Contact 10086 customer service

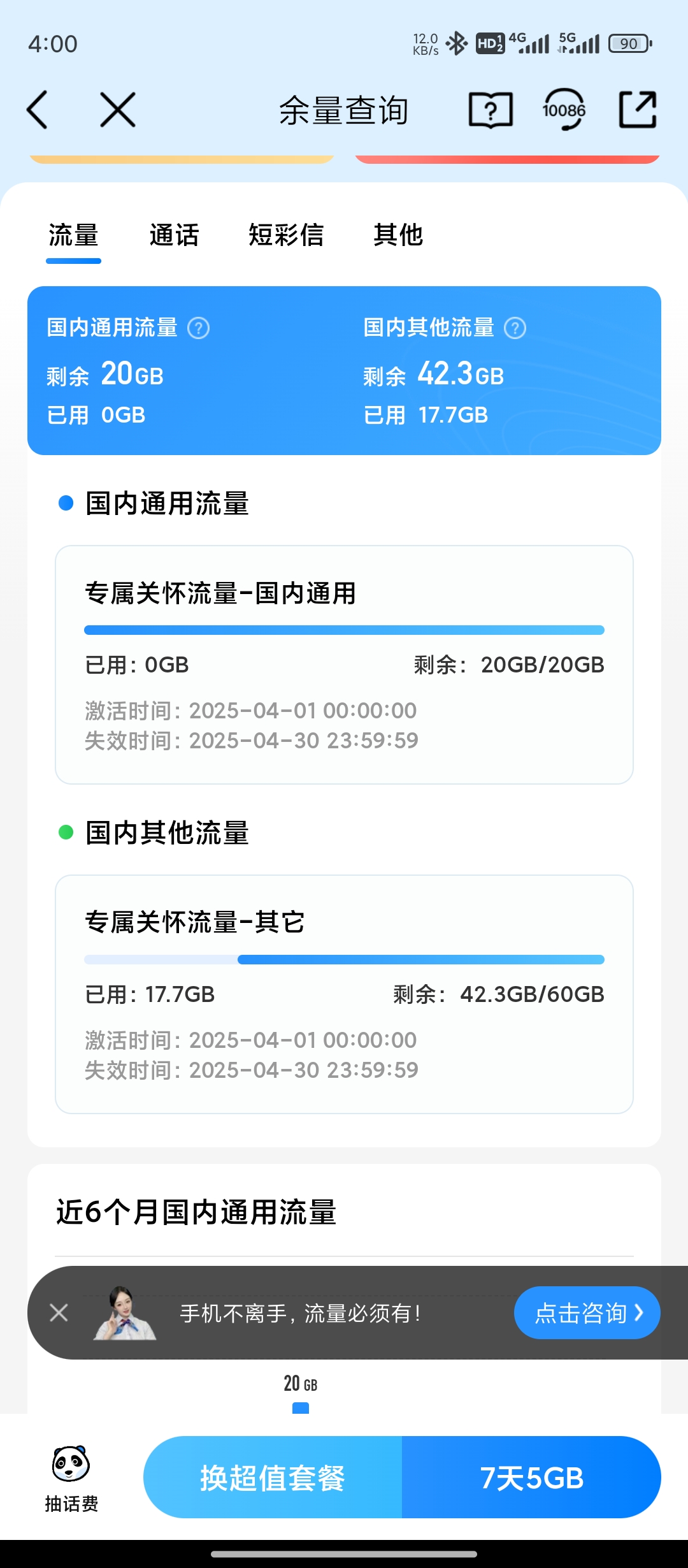pos(564,110)
